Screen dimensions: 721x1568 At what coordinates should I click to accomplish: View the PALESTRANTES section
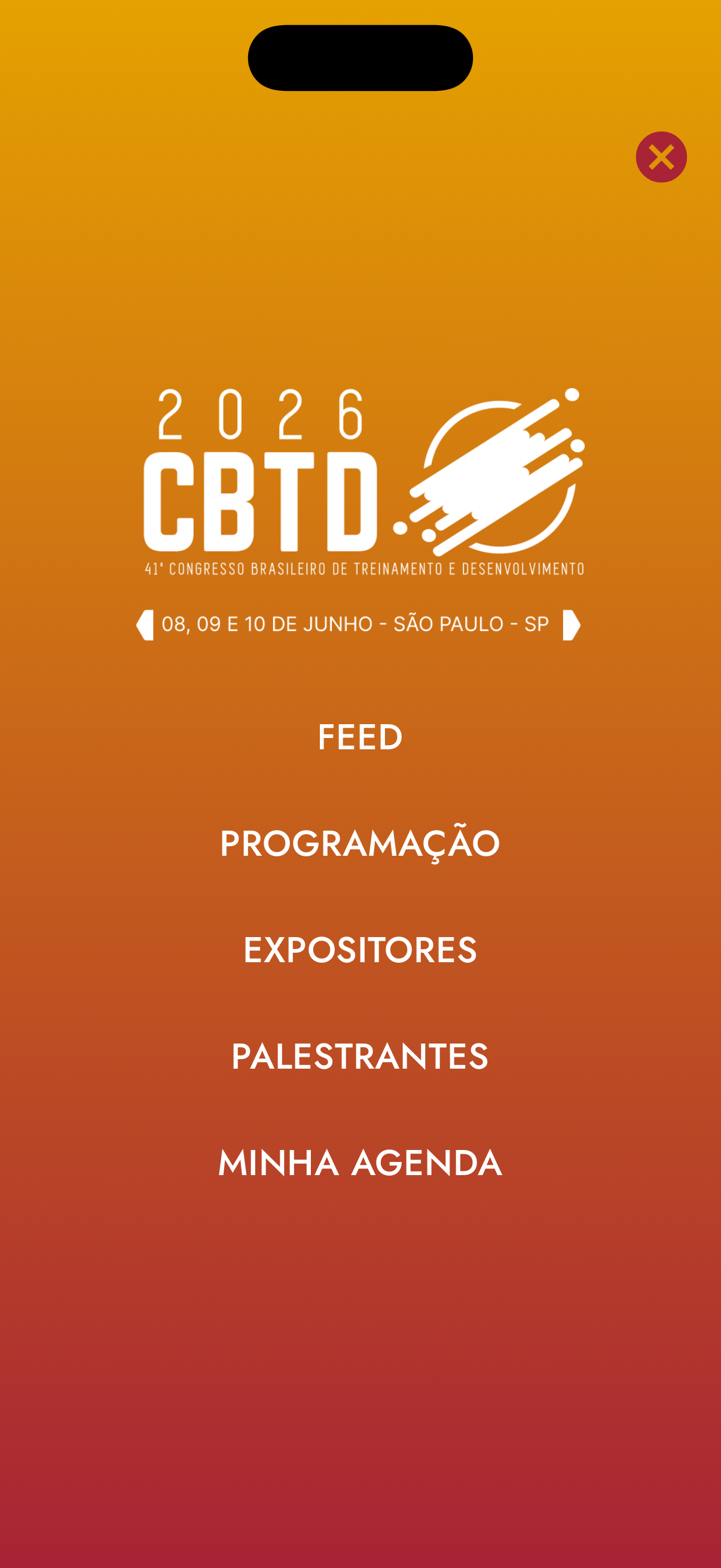(x=359, y=1056)
